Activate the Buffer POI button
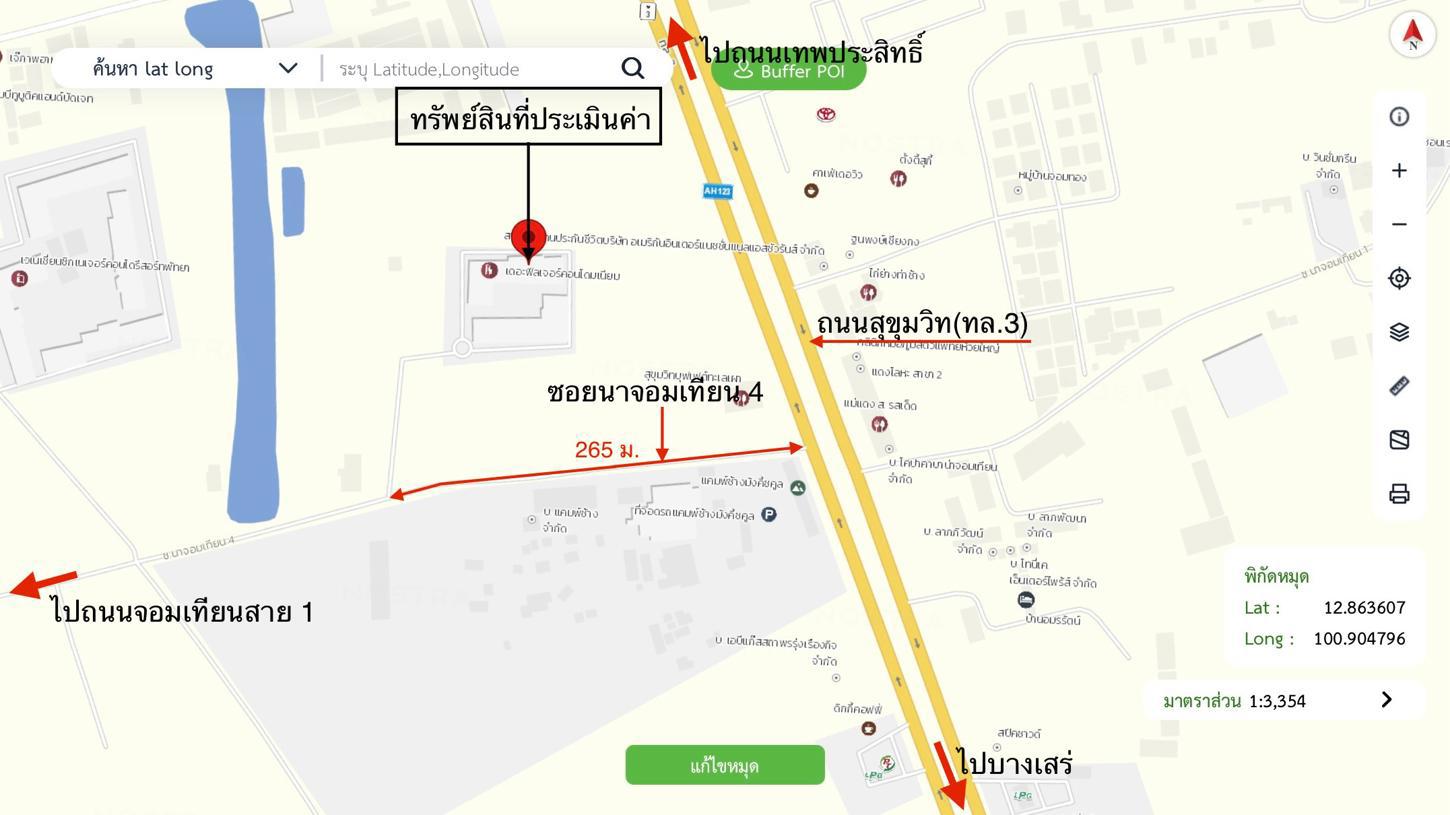1450x815 pixels. click(788, 72)
